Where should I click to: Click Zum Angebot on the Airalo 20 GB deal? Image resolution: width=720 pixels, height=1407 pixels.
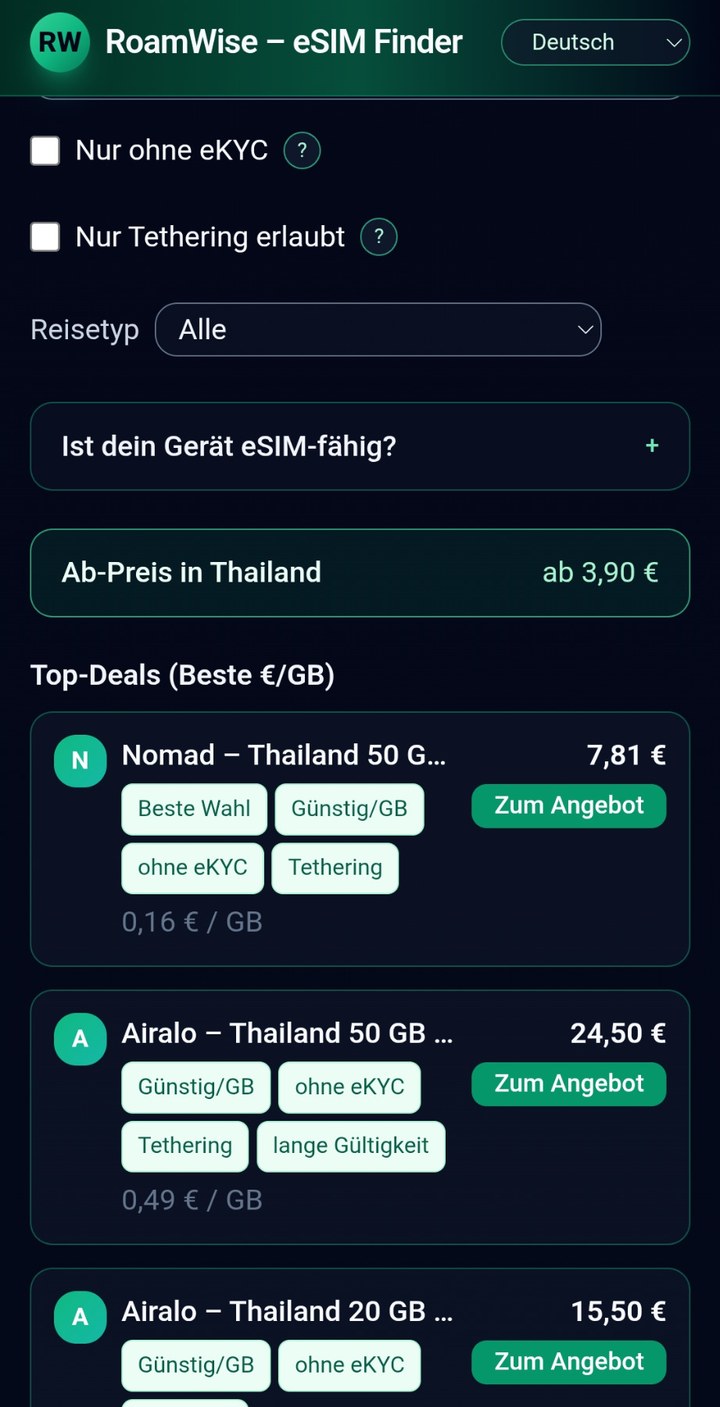click(568, 1361)
